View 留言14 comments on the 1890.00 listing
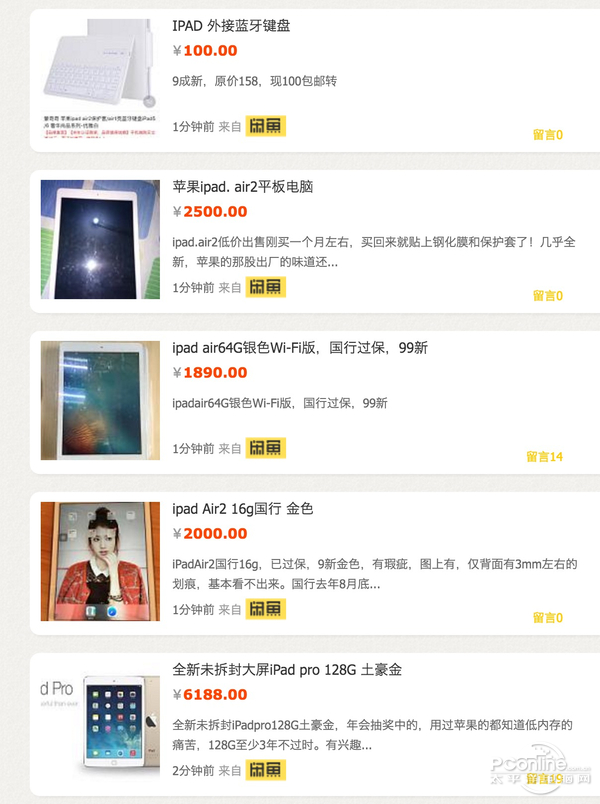This screenshot has height=804, width=600. (x=545, y=456)
